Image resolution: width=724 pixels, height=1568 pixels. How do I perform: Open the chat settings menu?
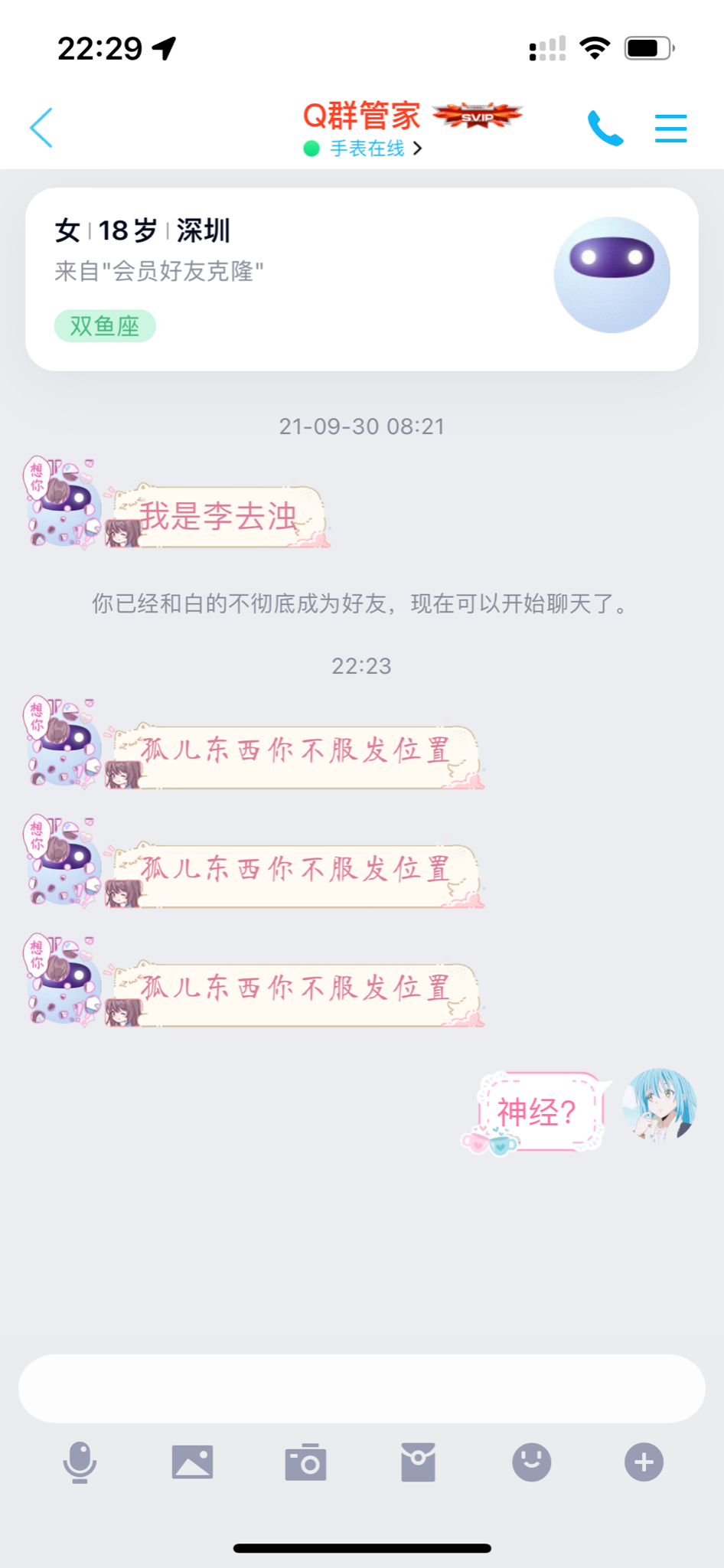670,128
